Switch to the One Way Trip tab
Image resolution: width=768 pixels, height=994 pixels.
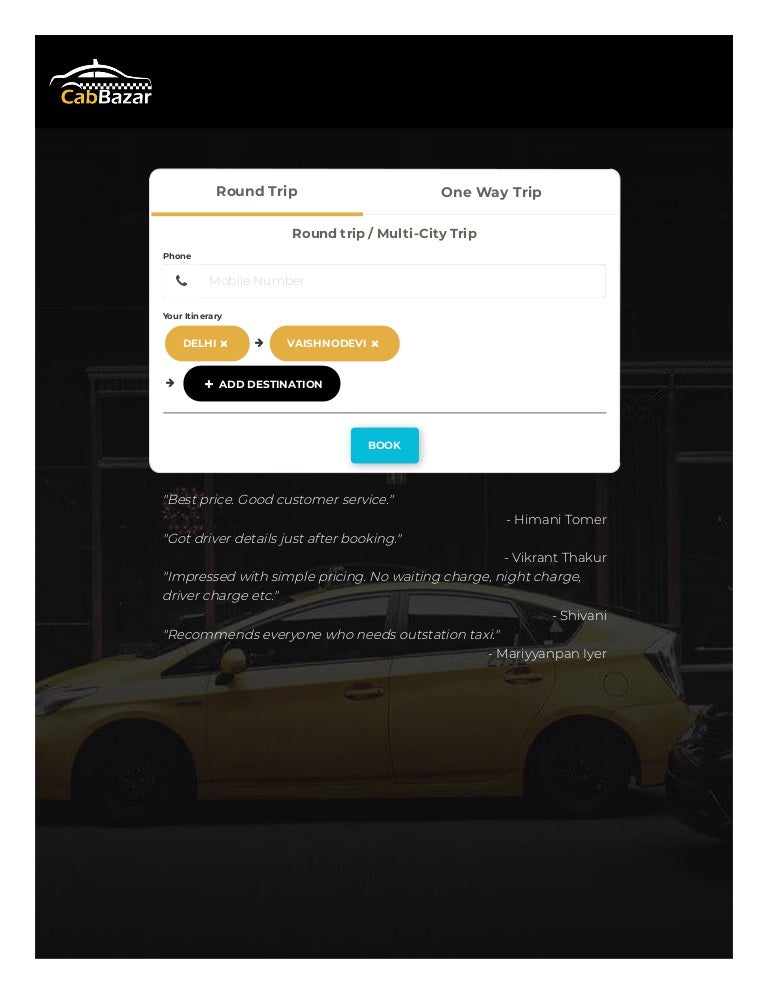click(x=491, y=192)
